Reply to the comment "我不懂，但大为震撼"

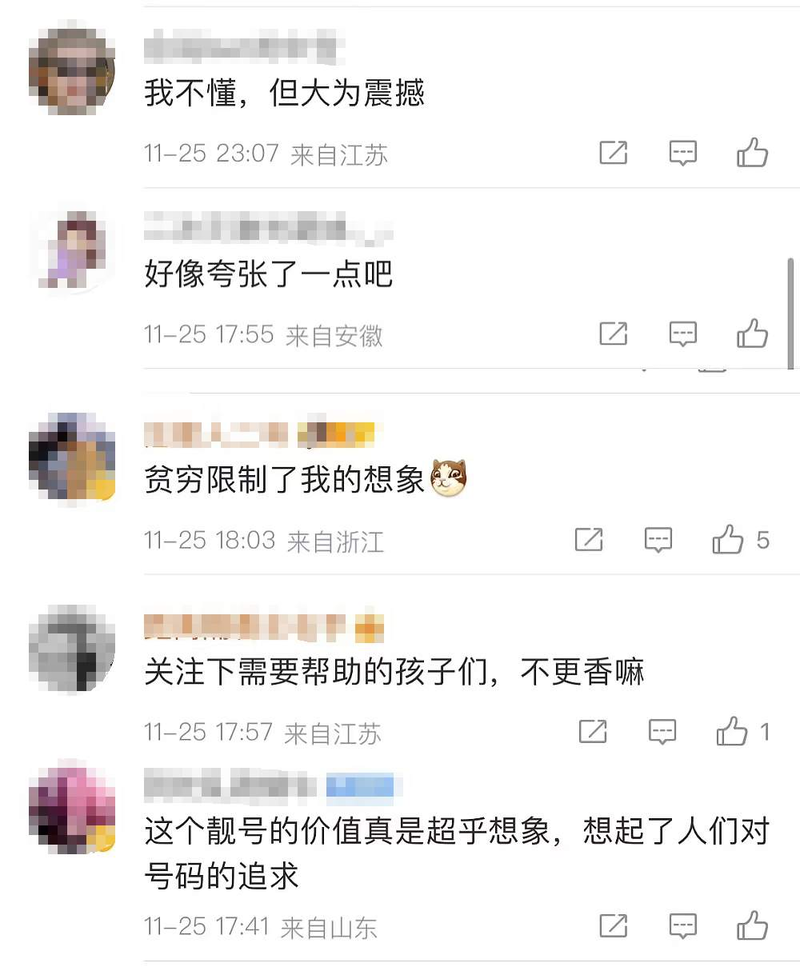point(683,153)
